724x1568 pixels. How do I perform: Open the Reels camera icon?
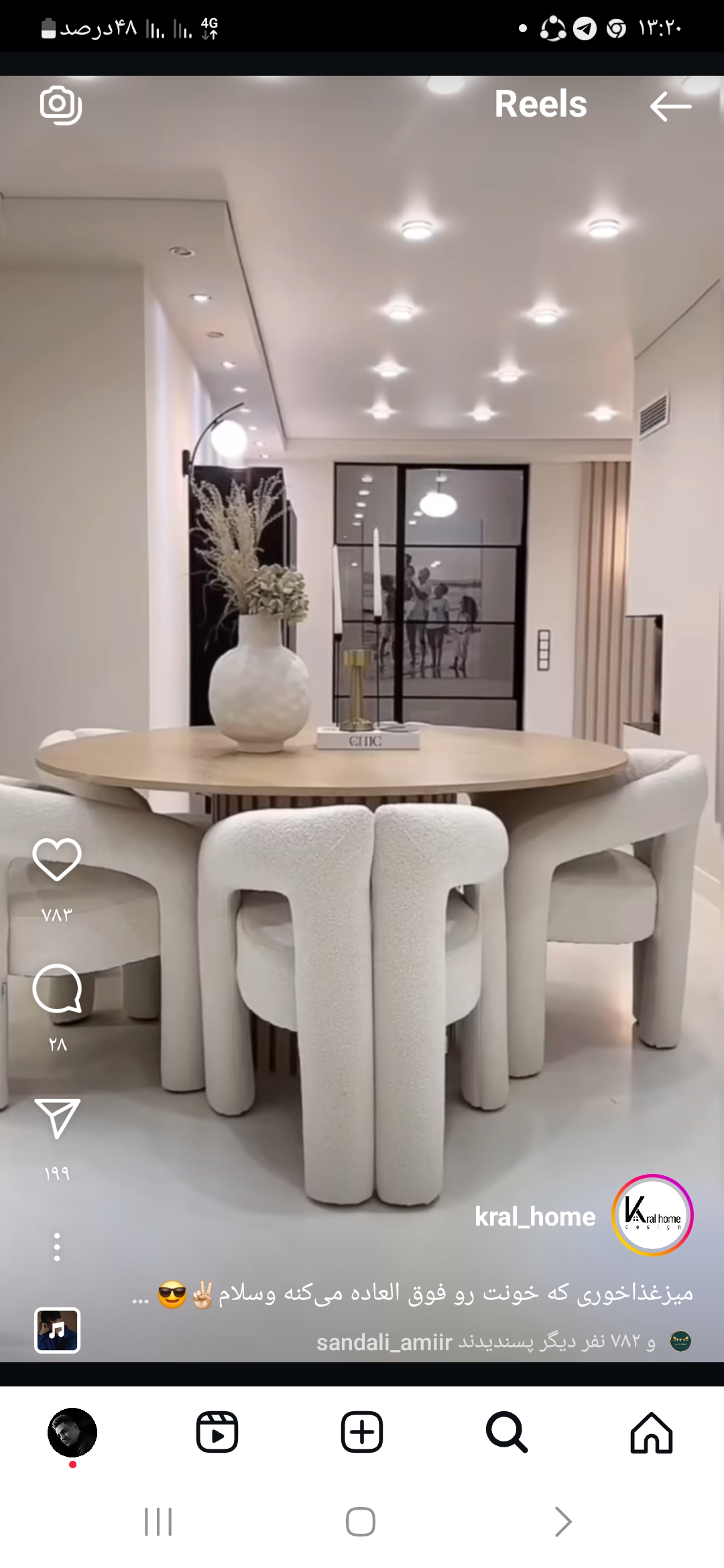[x=60, y=105]
